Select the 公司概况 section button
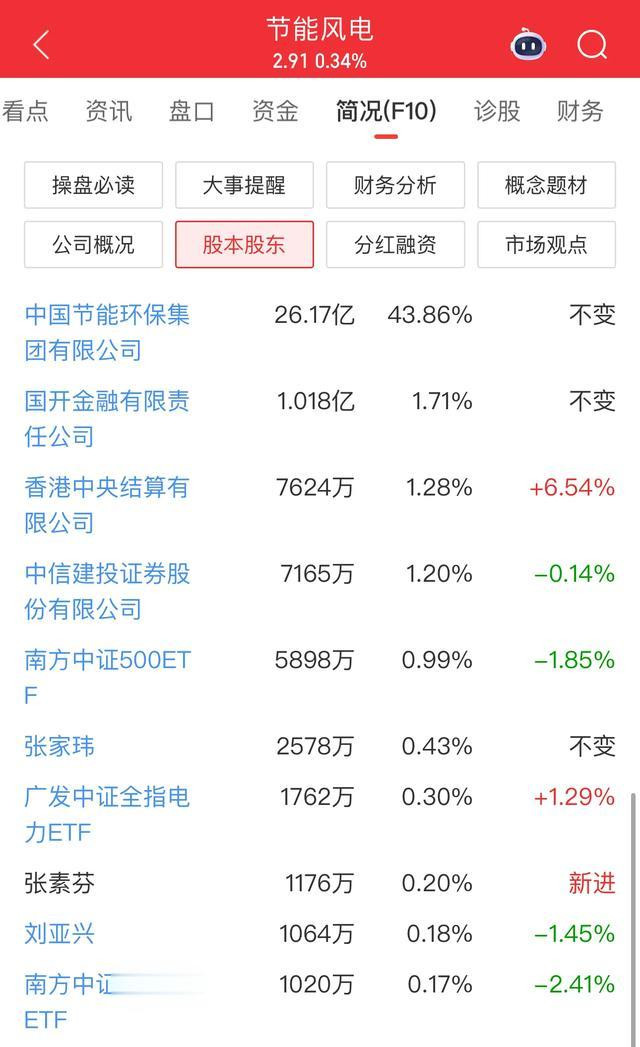Viewport: 640px width, 1047px height. [94, 244]
